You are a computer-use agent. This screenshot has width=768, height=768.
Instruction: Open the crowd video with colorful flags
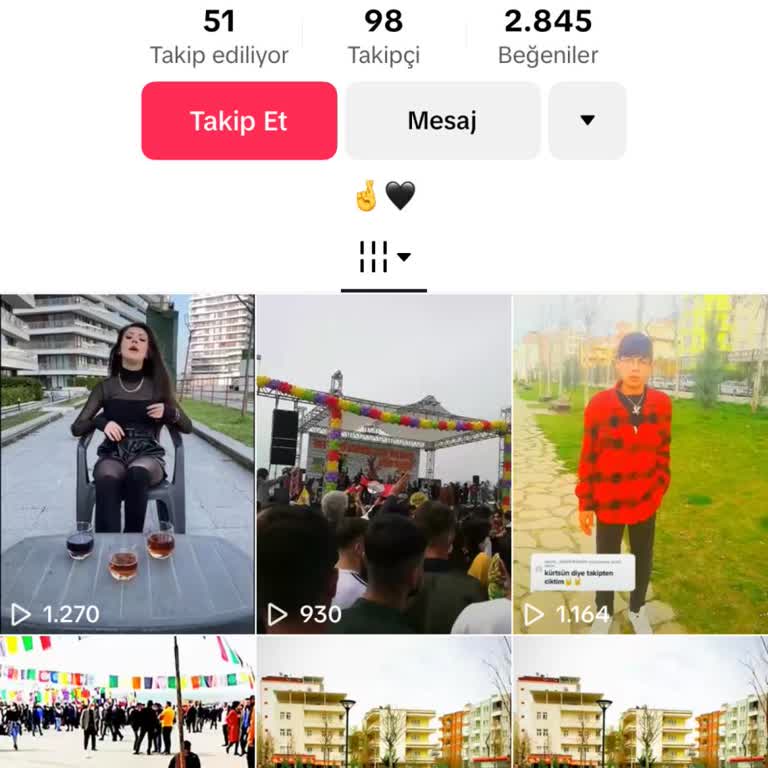click(127, 702)
